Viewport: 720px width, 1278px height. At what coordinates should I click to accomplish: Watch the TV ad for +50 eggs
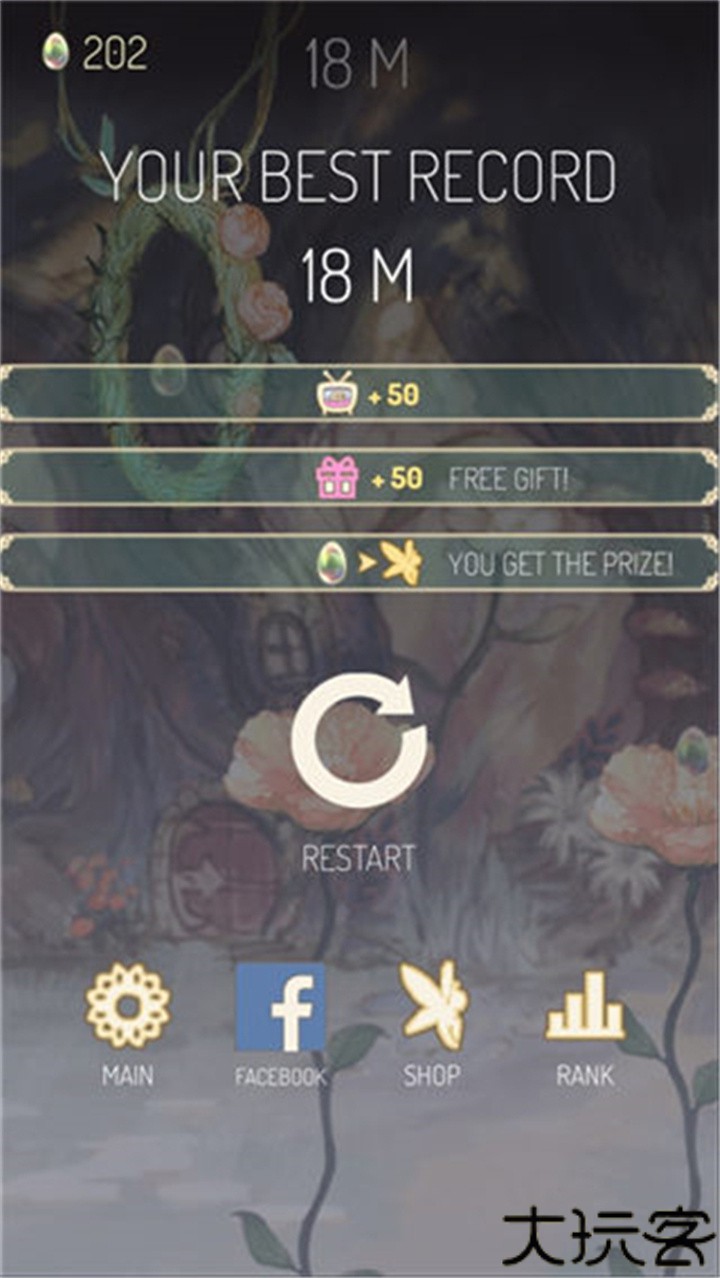click(360, 394)
